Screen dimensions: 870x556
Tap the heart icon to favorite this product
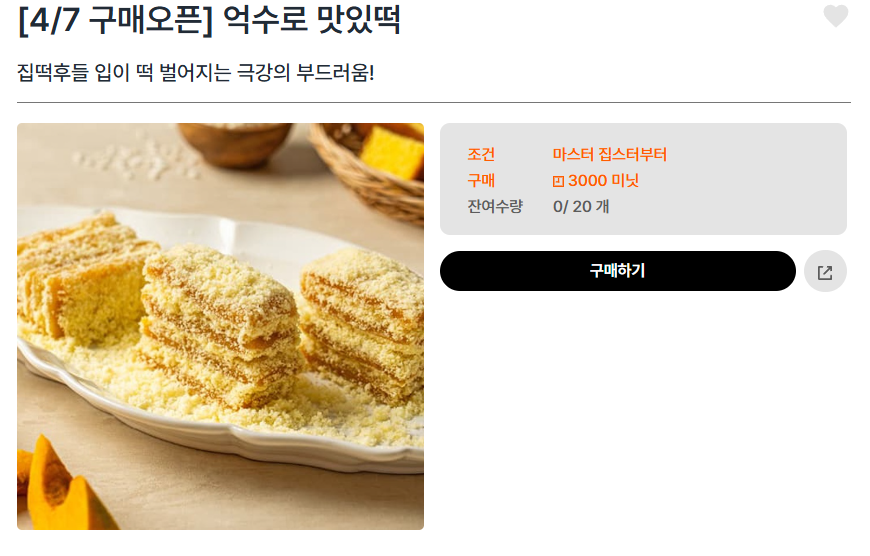click(836, 16)
